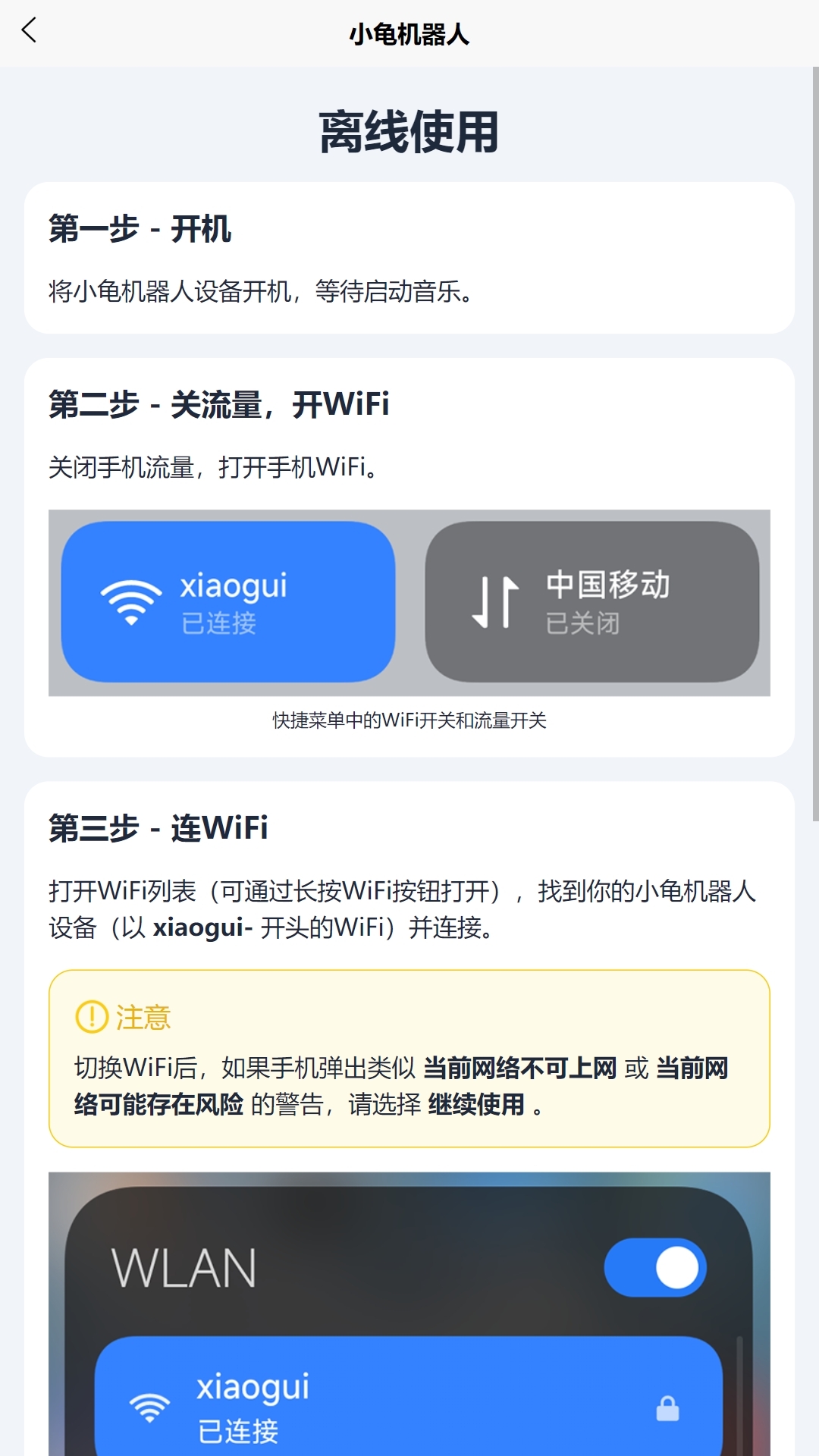Click the WLAN toggle slider knob

677,1267
